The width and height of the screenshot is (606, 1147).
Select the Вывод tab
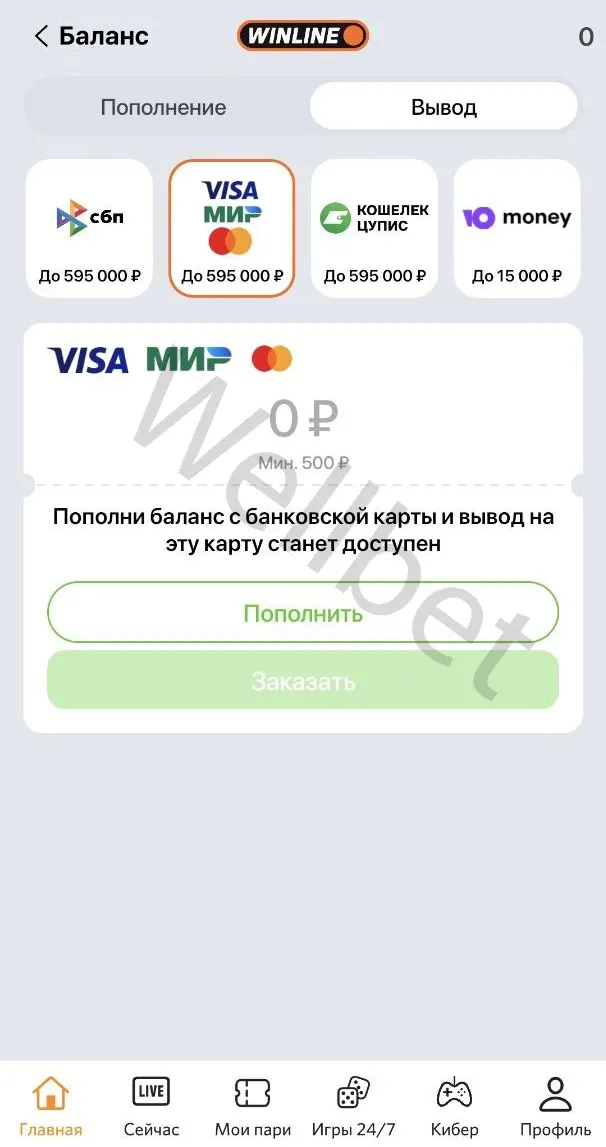tap(443, 107)
